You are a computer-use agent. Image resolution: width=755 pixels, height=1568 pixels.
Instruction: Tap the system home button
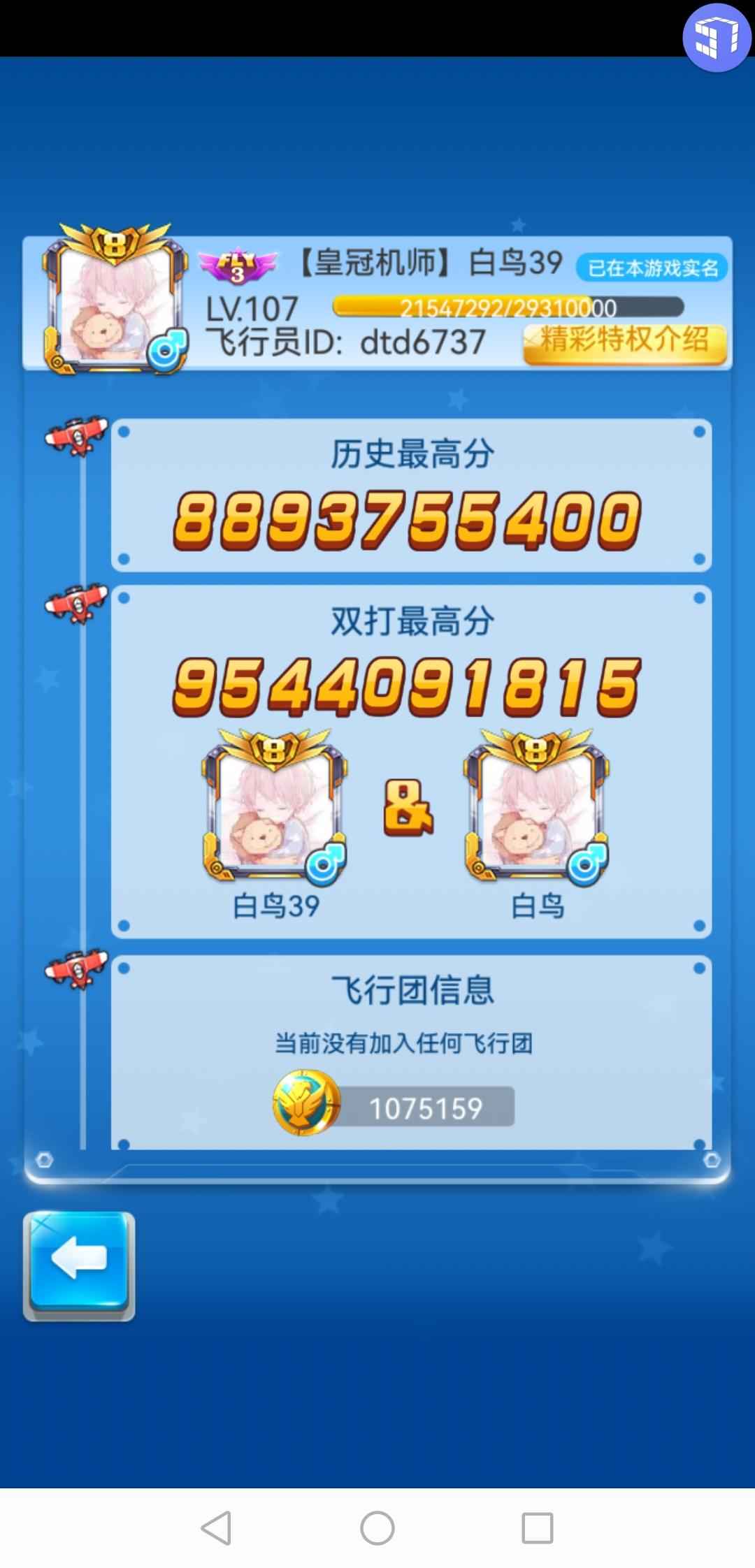click(x=377, y=1527)
